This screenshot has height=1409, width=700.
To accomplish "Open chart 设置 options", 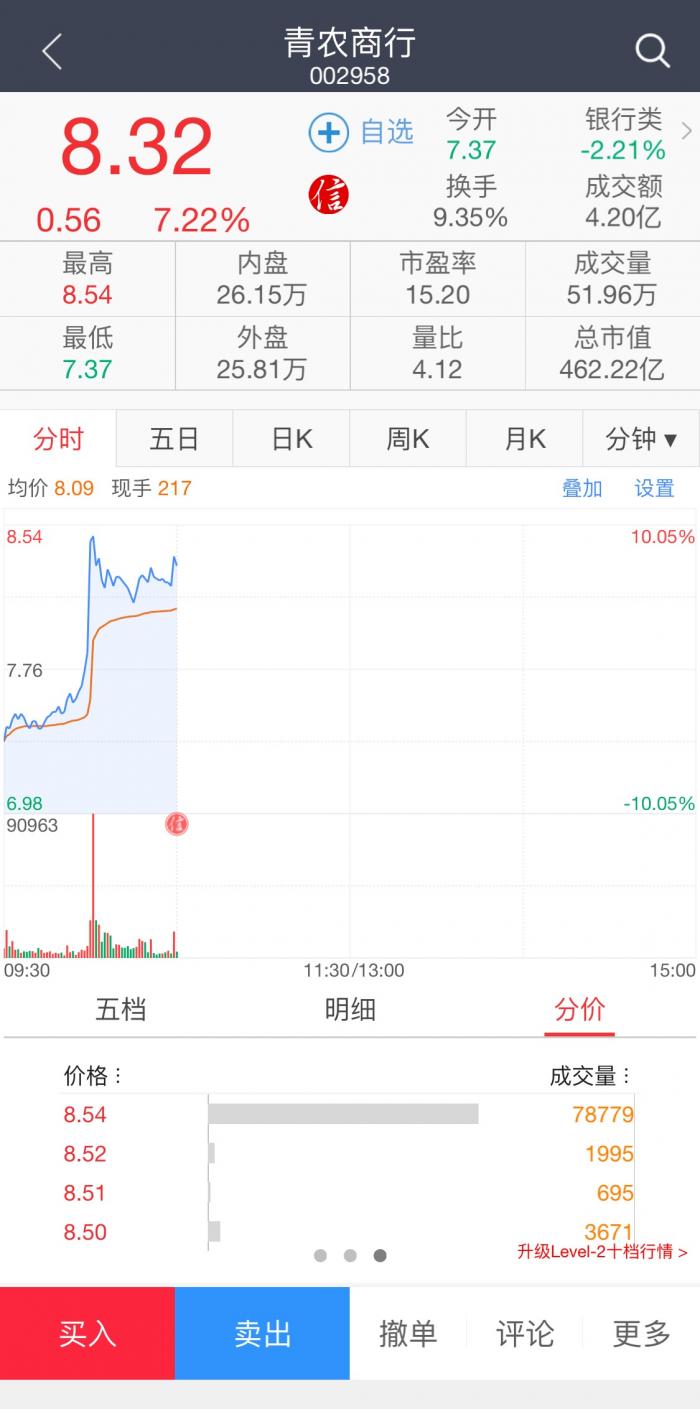I will (x=654, y=488).
